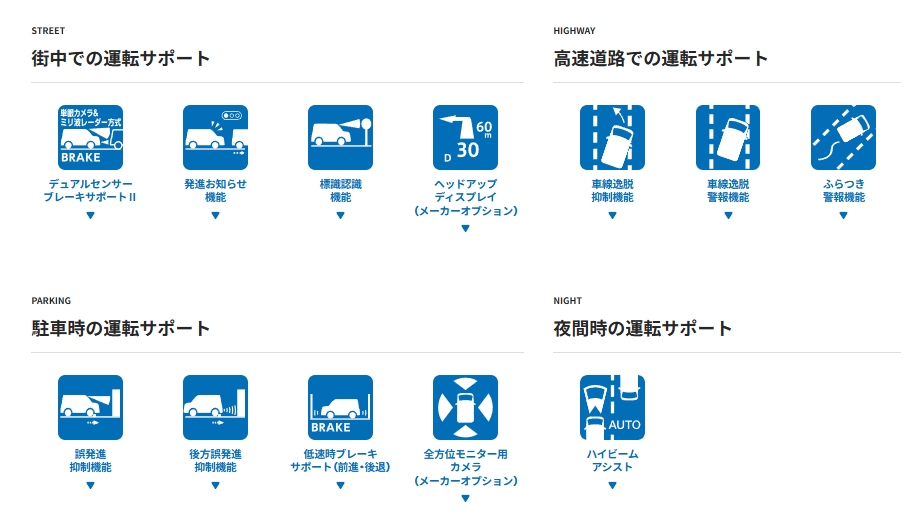Open 標識認識機能 details
This screenshot has width=916, height=523.
[x=340, y=138]
